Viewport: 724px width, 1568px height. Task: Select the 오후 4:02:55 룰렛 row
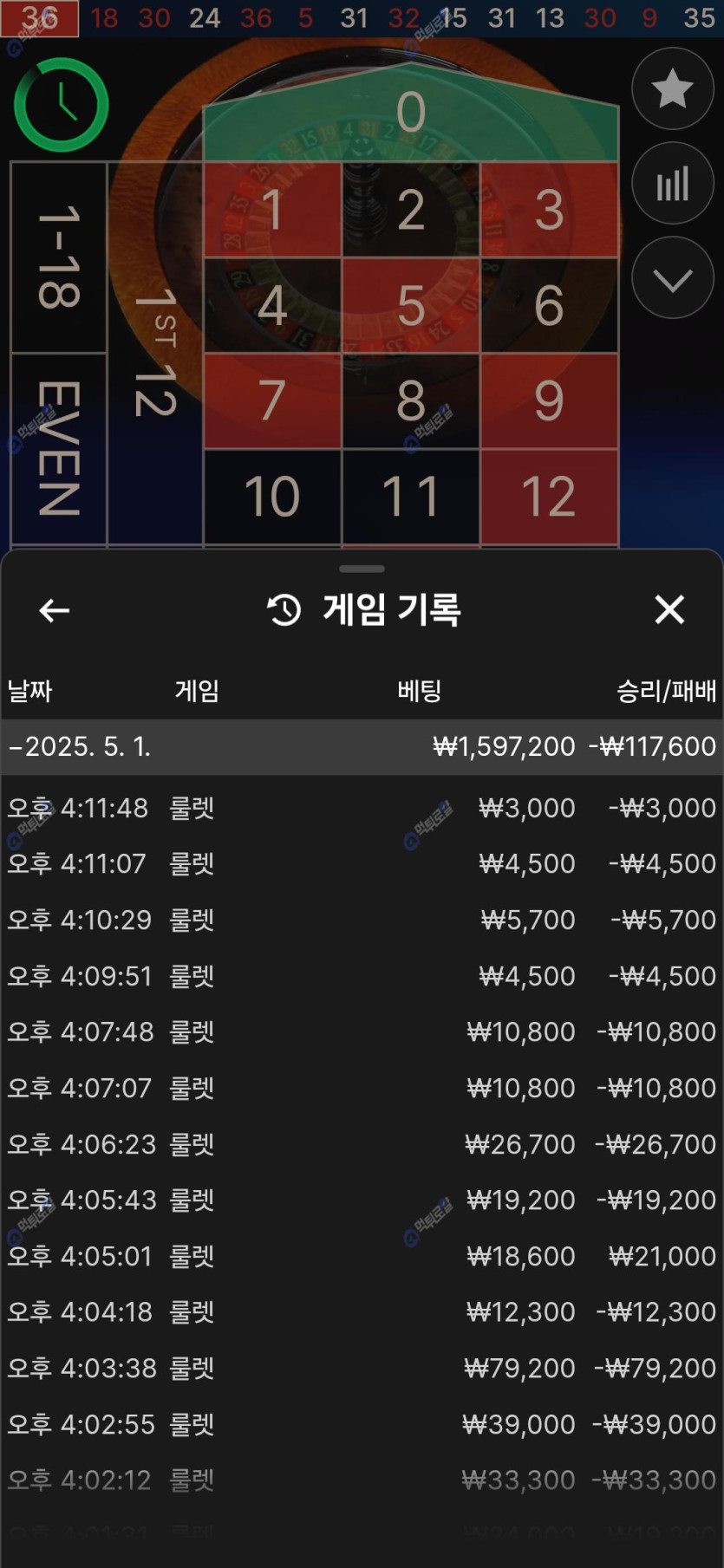[362, 1424]
